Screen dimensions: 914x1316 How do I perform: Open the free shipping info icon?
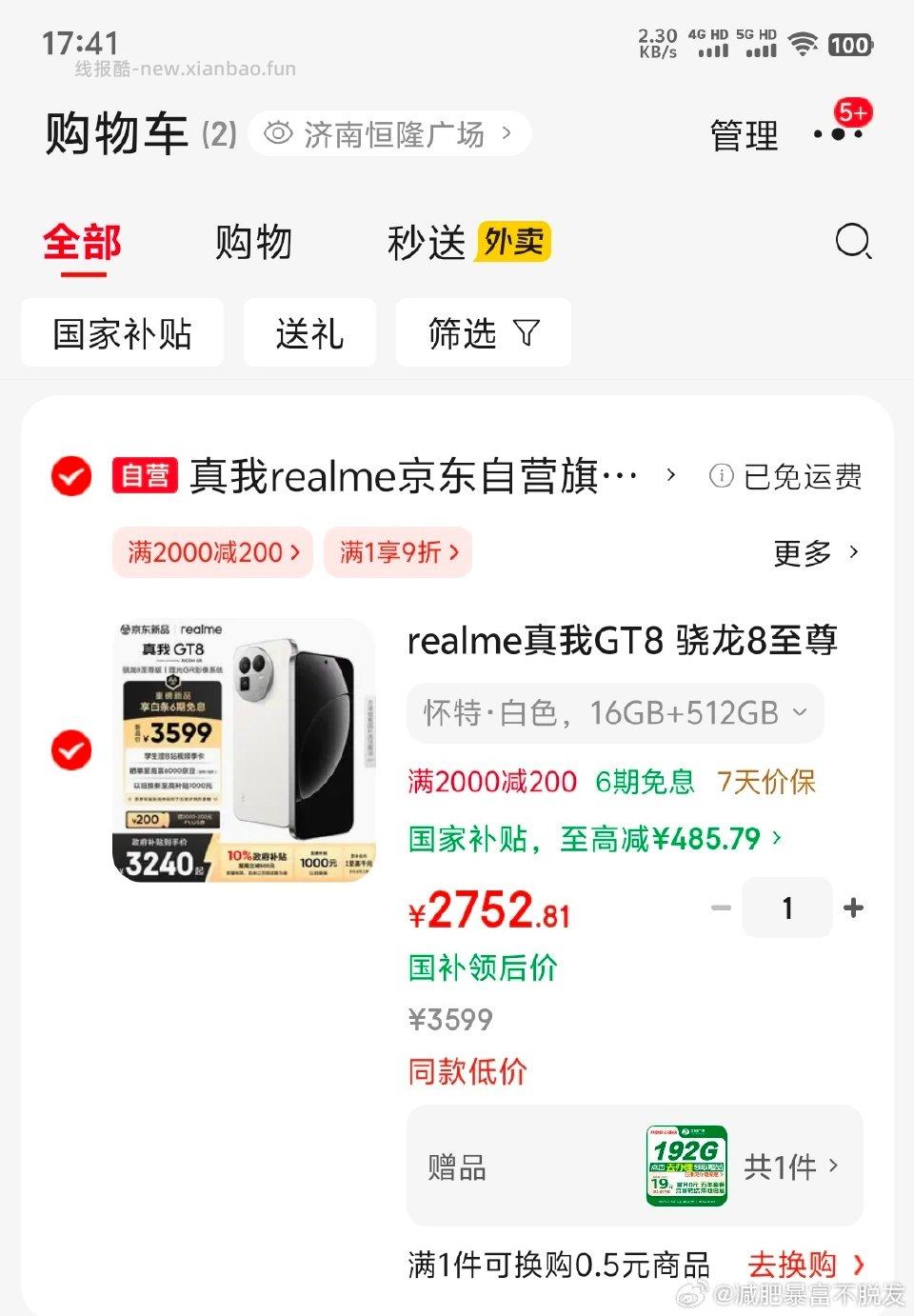click(721, 477)
